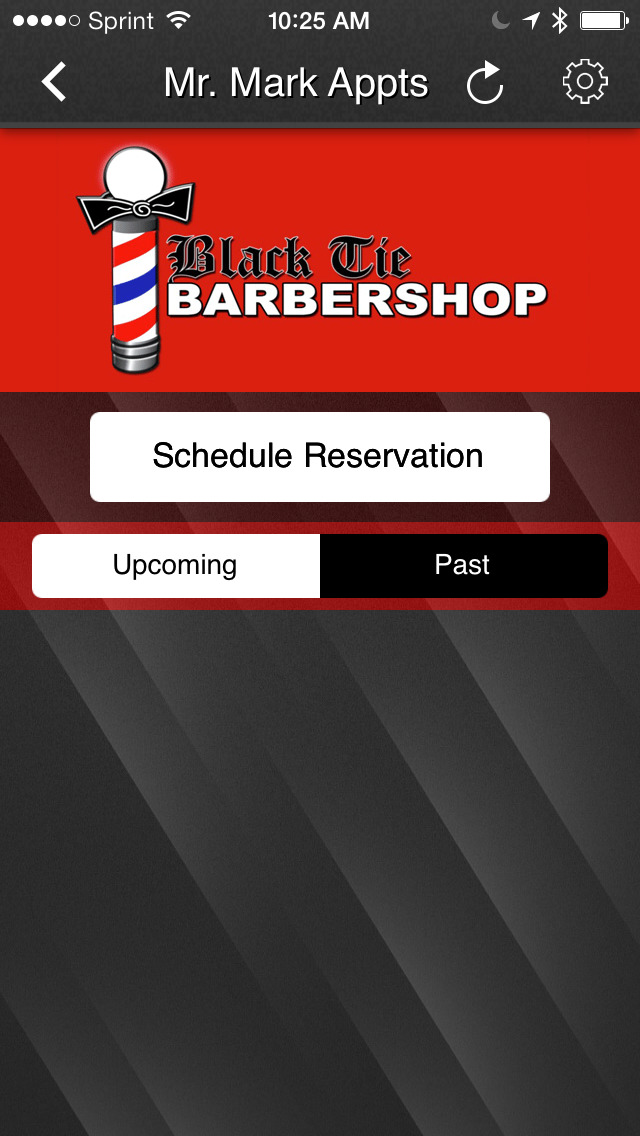Refresh the appointments list

(485, 83)
